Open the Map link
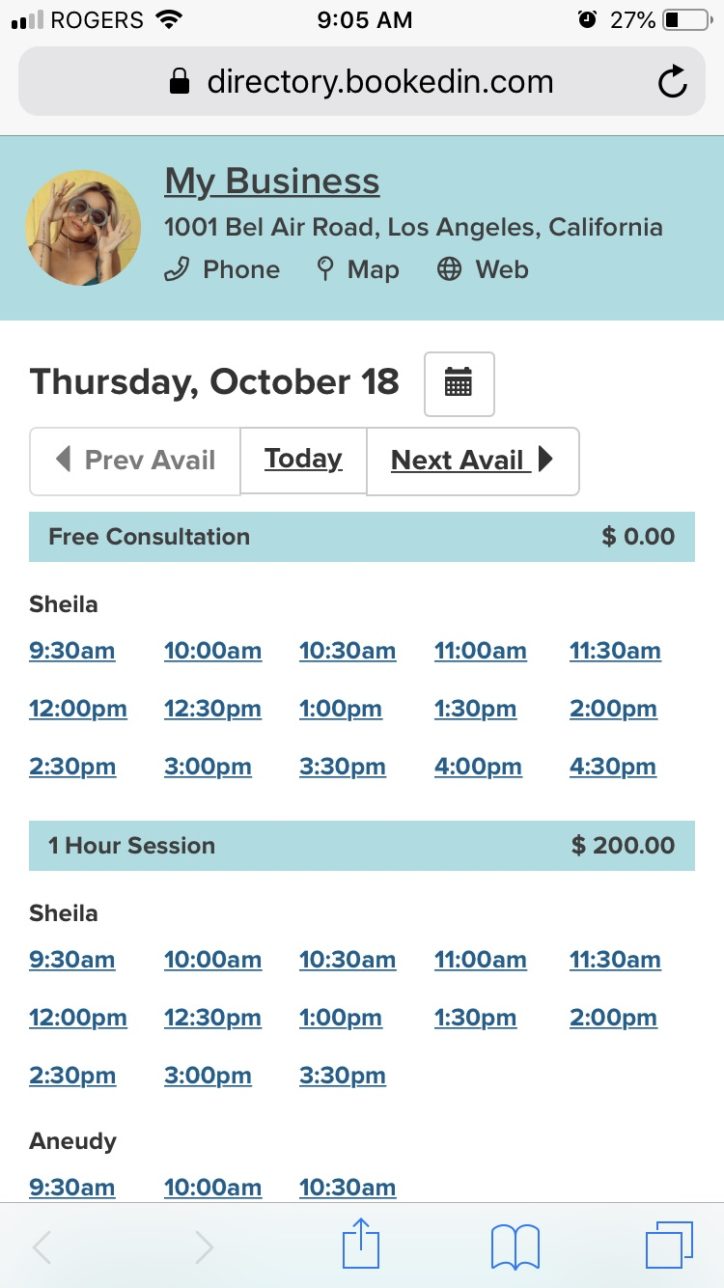This screenshot has width=724, height=1288. 358,269
